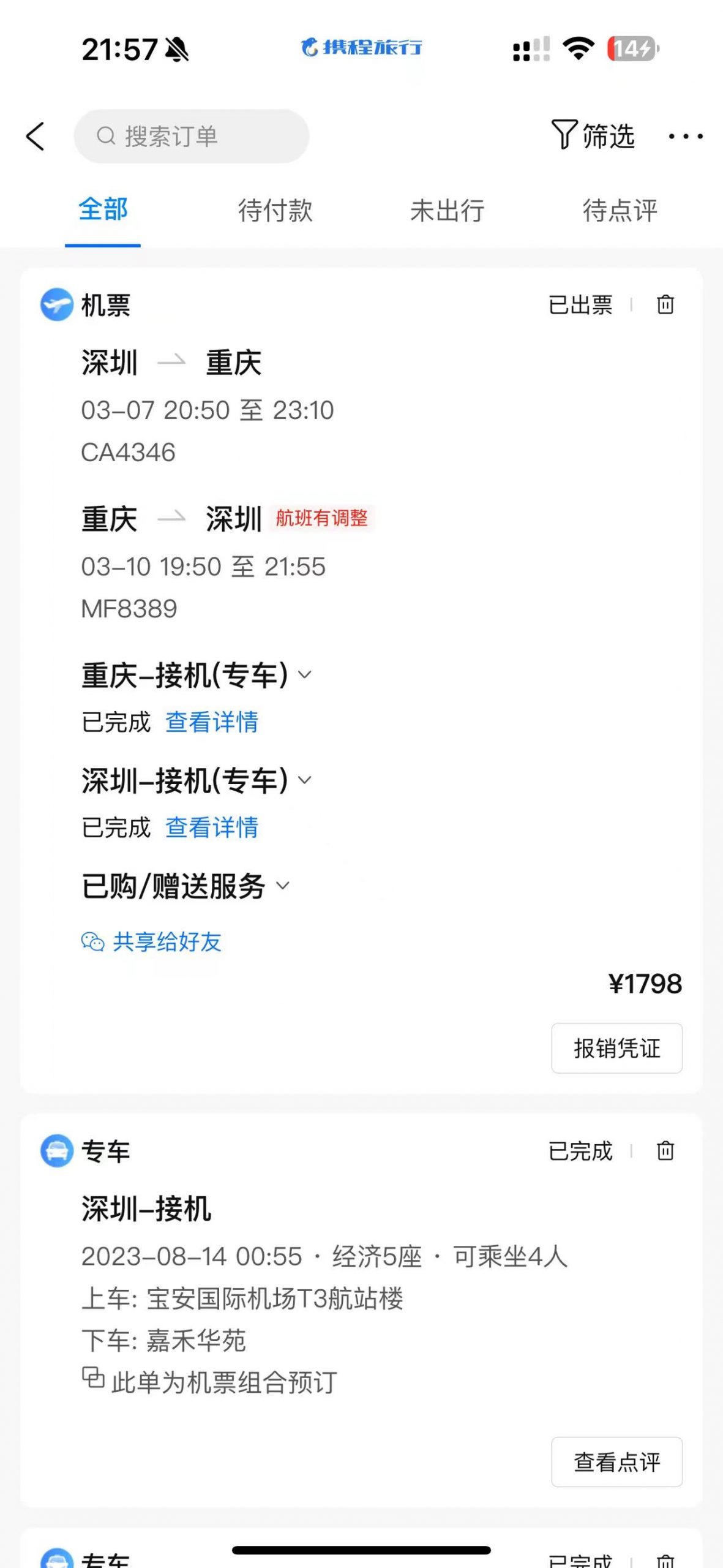Viewport: 723px width, 1568px height.
Task: View details under 重庆-接机(专车)
Action: [x=212, y=722]
